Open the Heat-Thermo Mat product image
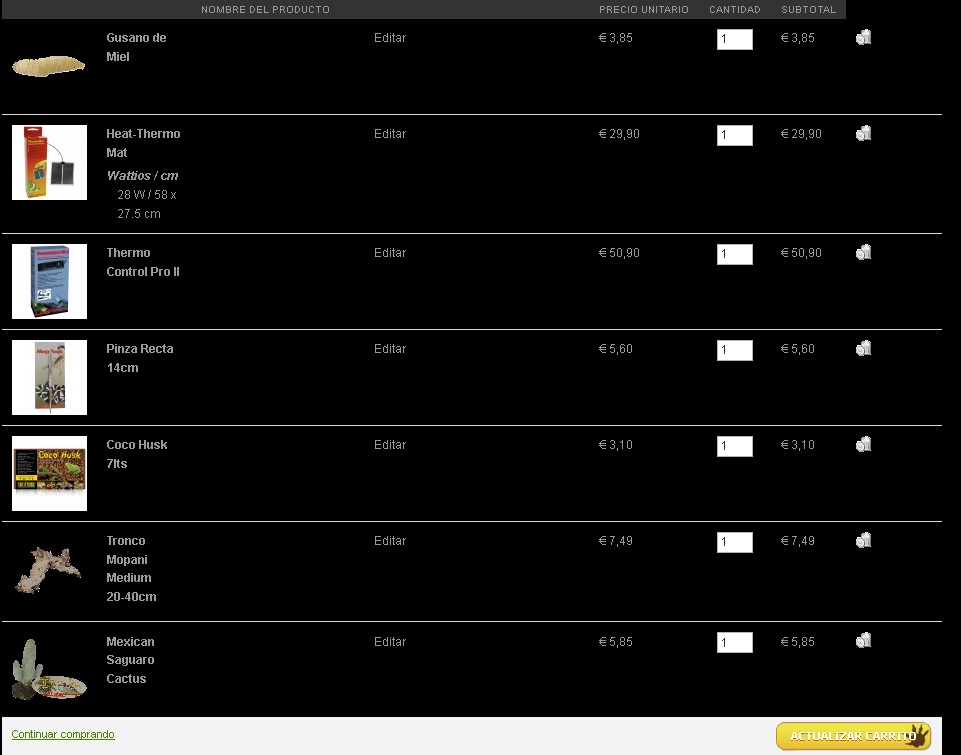The width and height of the screenshot is (961, 755). 49,162
